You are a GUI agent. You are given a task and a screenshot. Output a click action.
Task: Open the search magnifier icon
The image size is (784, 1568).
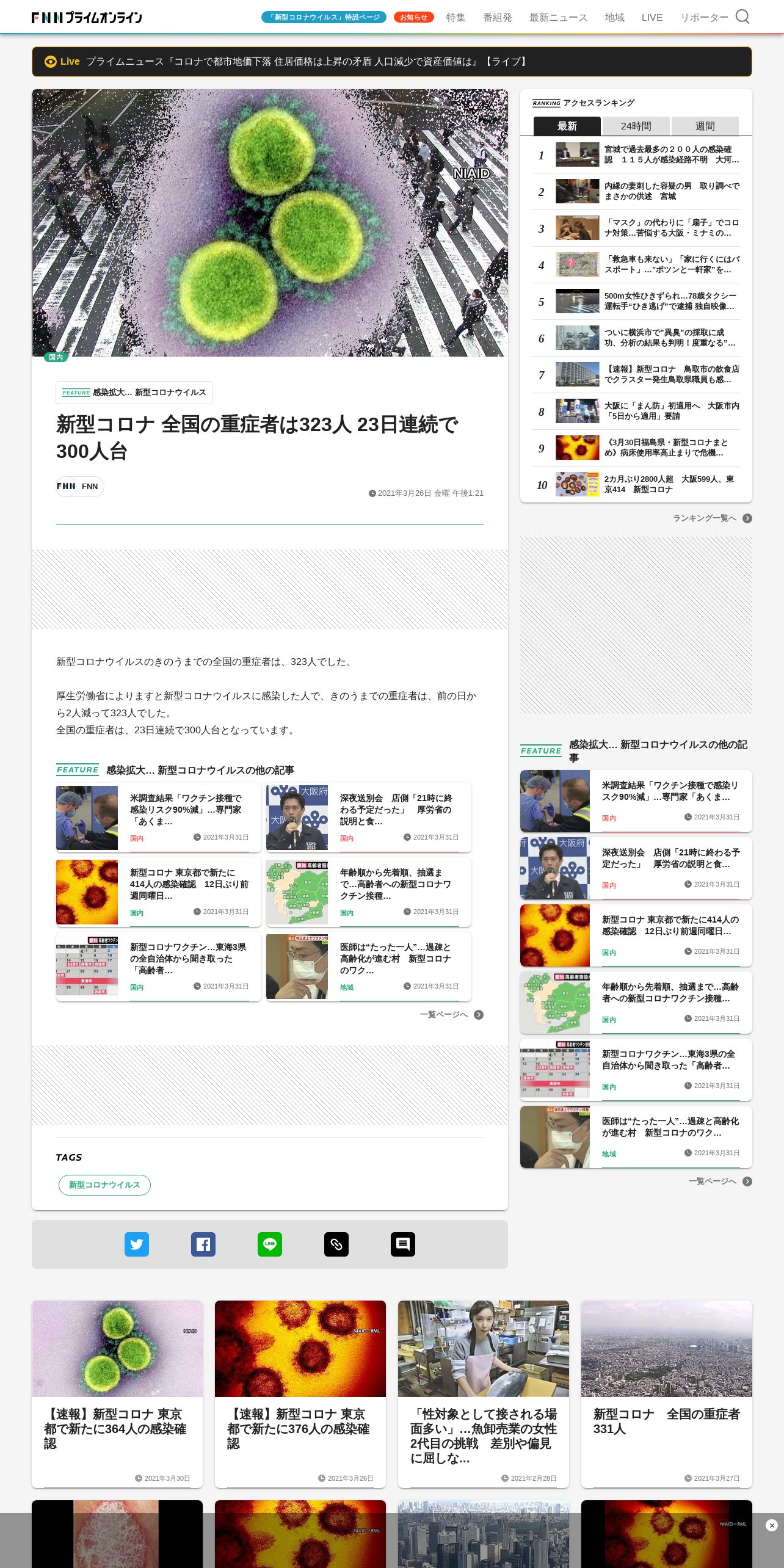[x=742, y=16]
